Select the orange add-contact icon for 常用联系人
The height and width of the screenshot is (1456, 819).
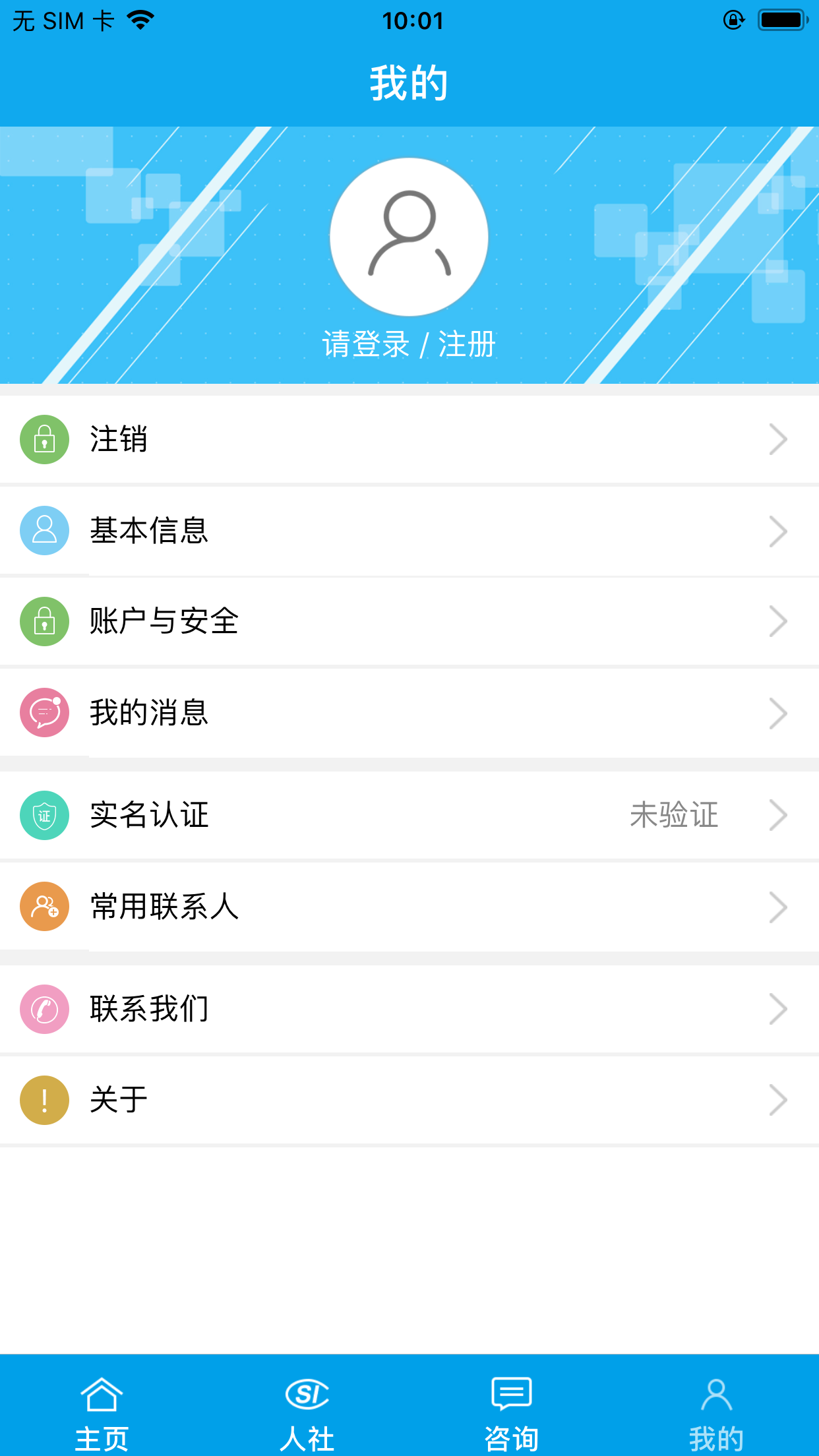click(x=44, y=906)
